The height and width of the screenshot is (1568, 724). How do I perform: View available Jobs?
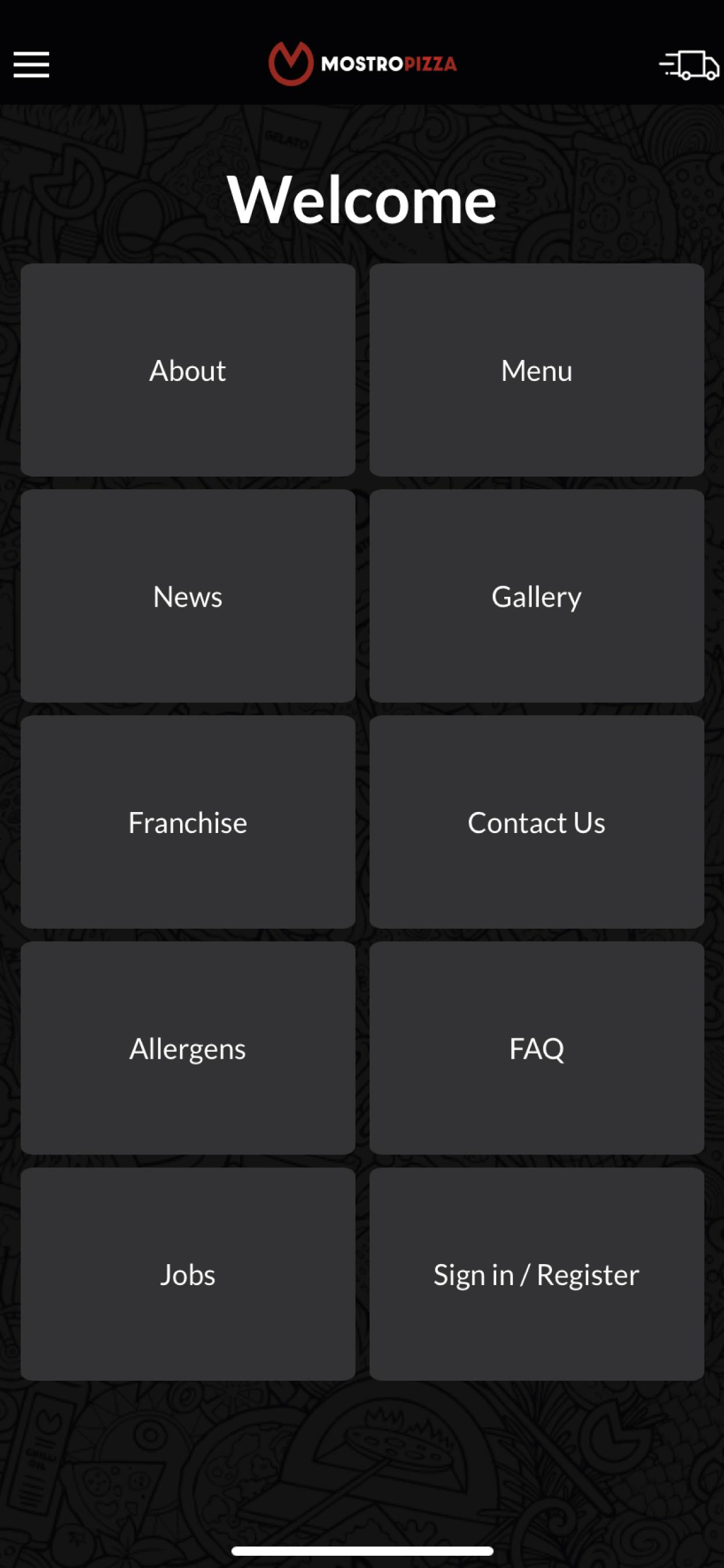tap(187, 1275)
